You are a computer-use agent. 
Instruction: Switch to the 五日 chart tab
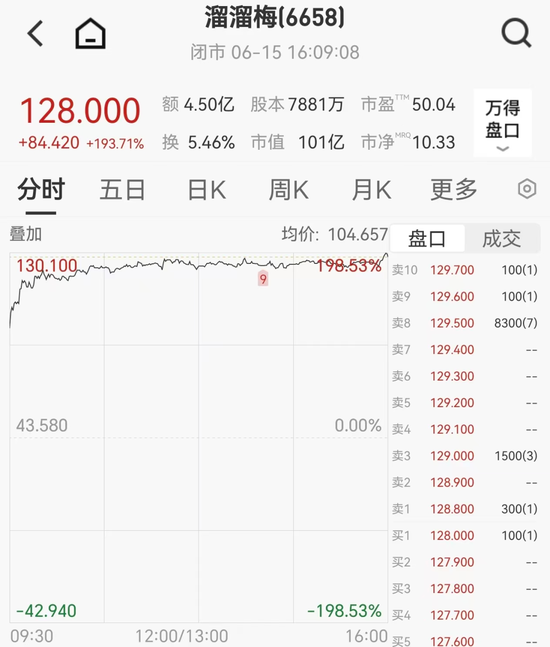coord(123,190)
